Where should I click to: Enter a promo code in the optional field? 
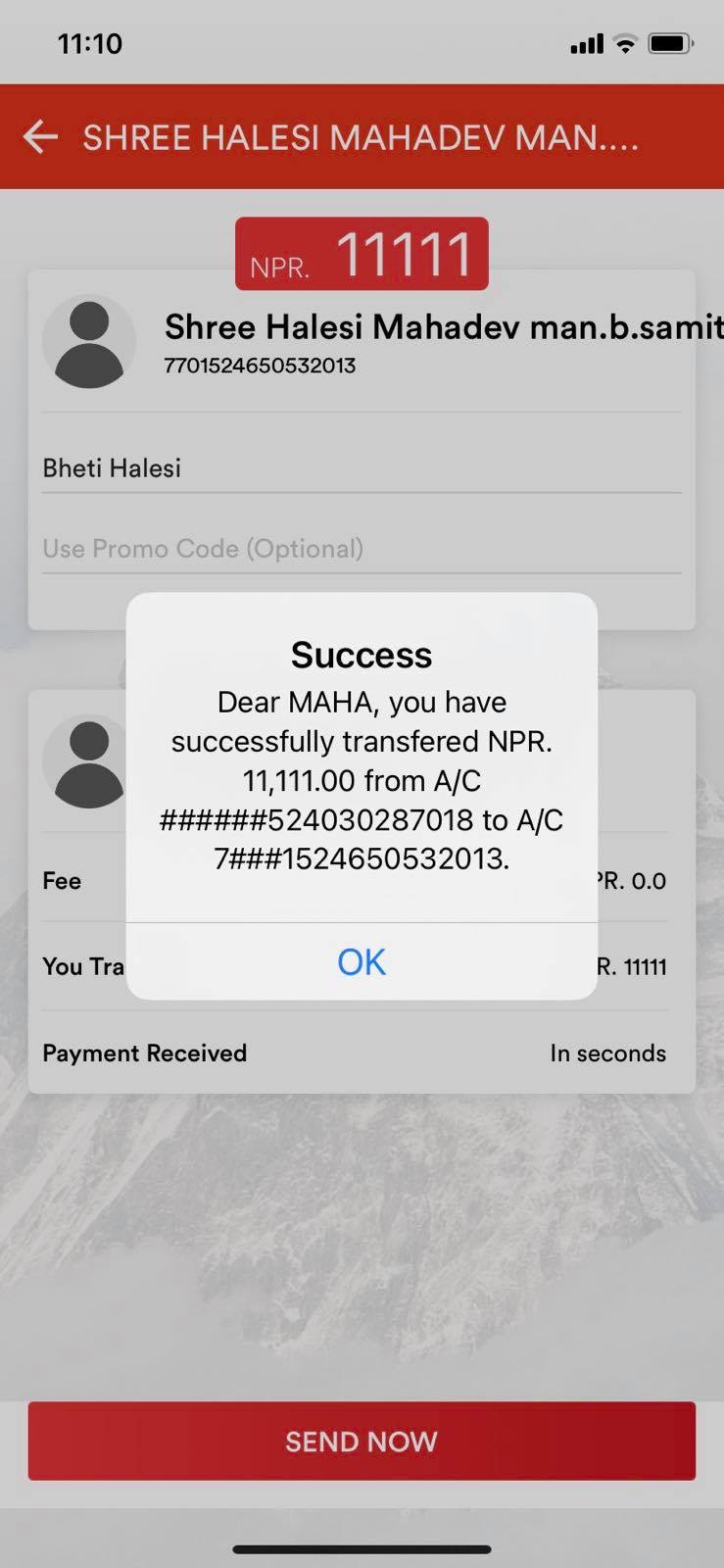tap(361, 549)
